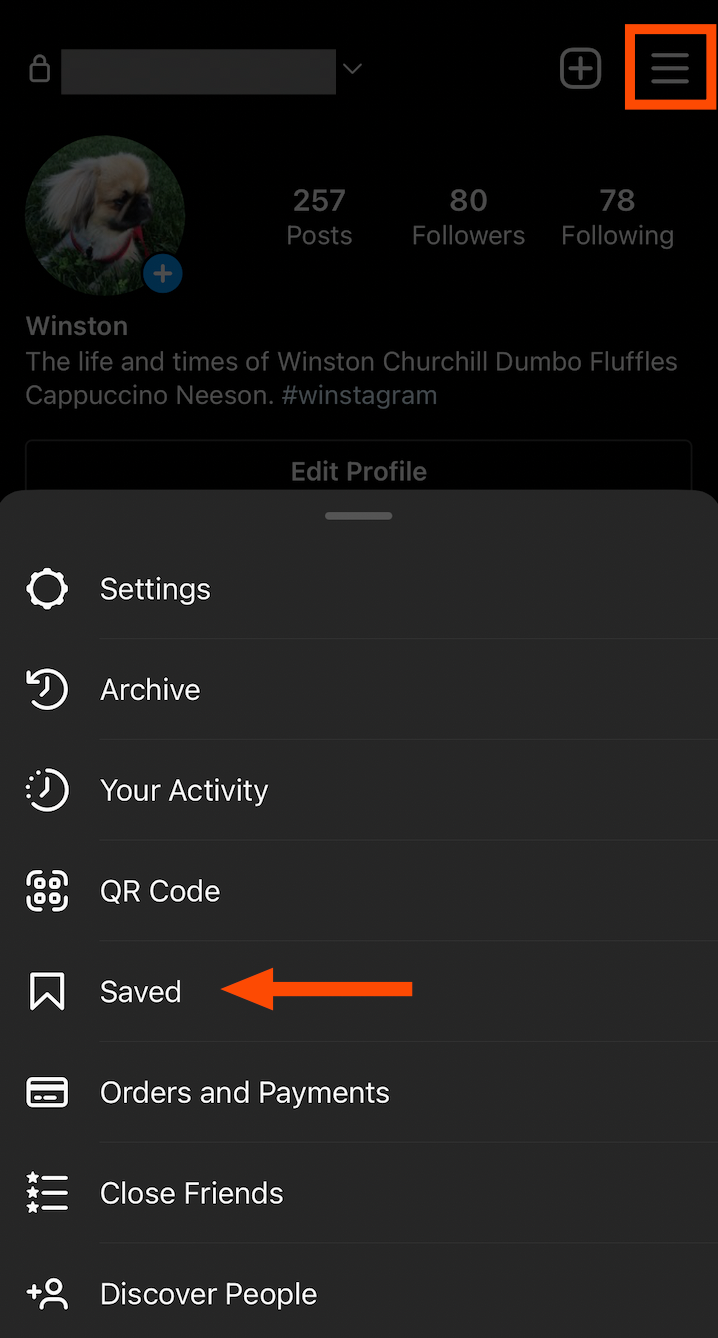Screen dimensions: 718x1338
Task: Tap the create new post plus icon
Action: (580, 69)
